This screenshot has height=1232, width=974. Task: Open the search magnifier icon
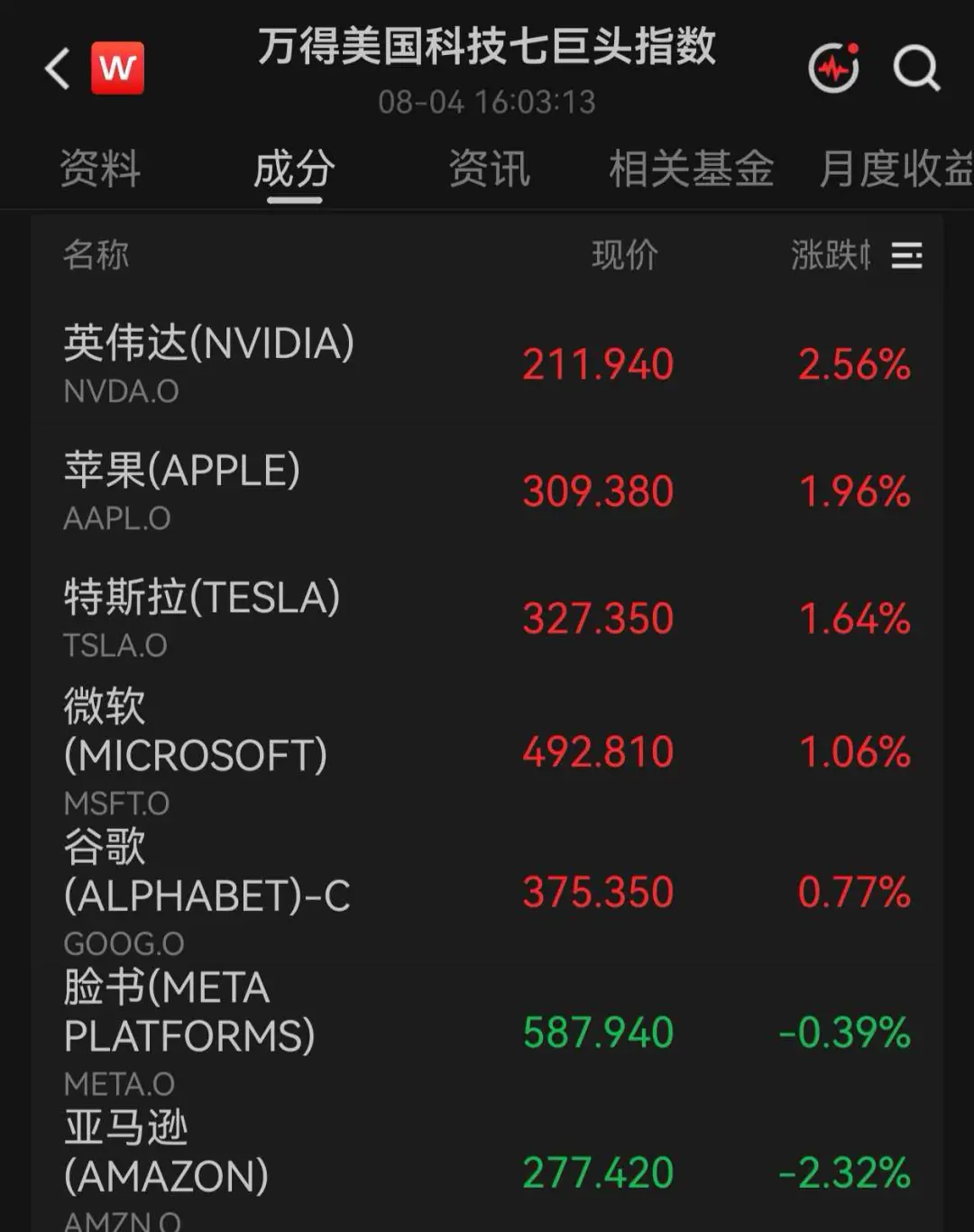916,69
